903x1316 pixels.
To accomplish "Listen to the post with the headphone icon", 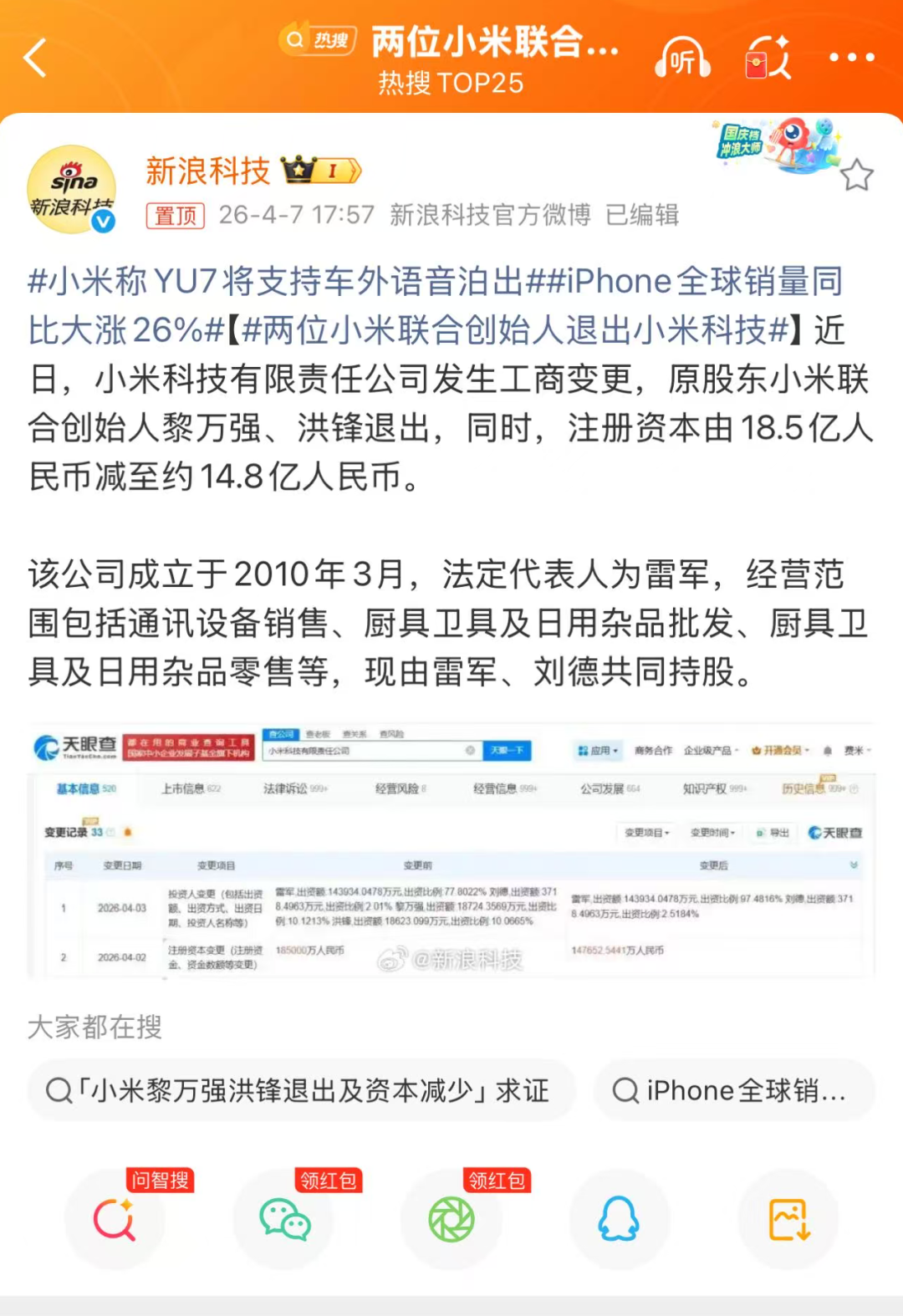I will [683, 59].
